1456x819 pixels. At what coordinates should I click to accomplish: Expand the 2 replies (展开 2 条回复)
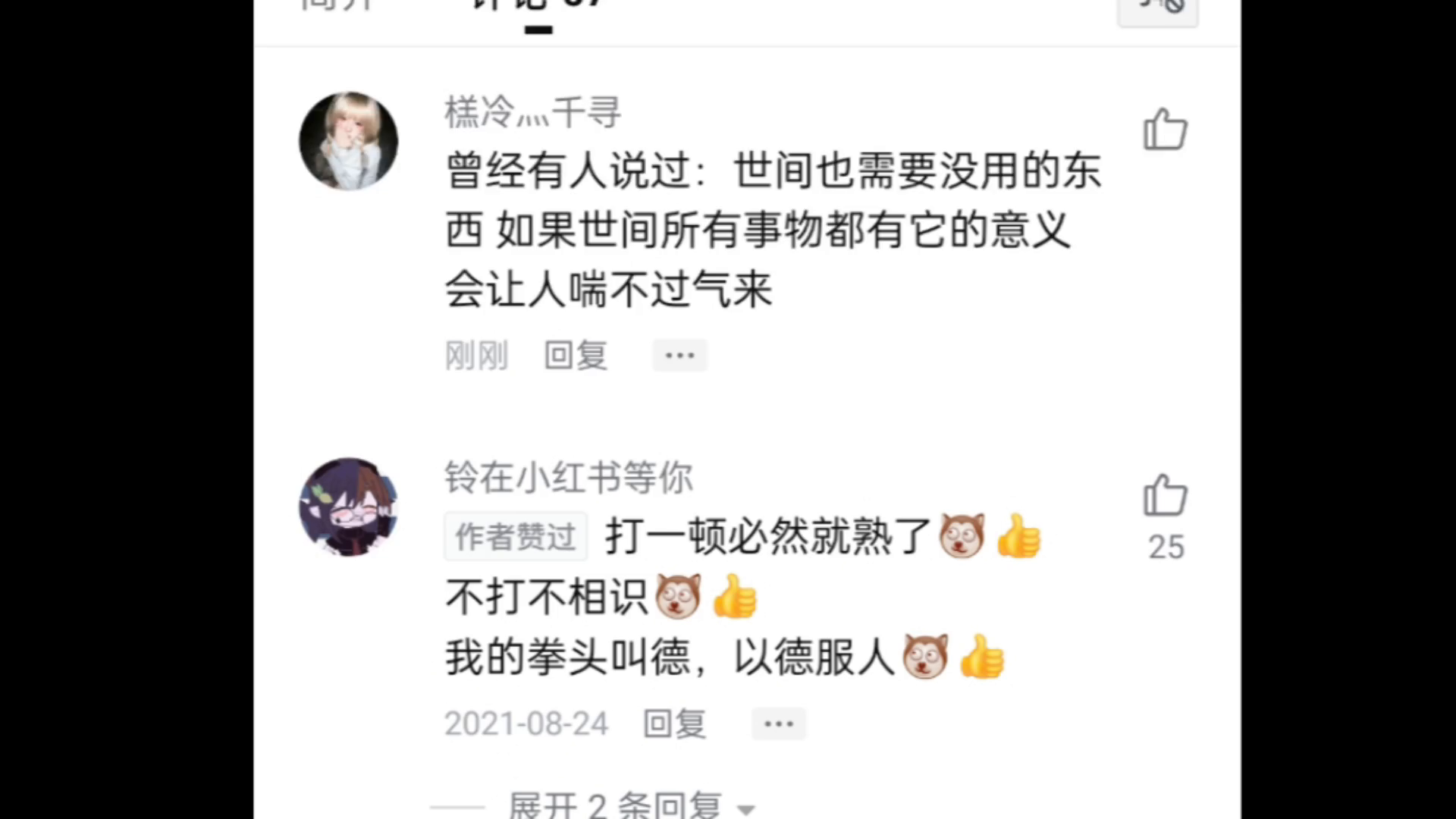629,805
